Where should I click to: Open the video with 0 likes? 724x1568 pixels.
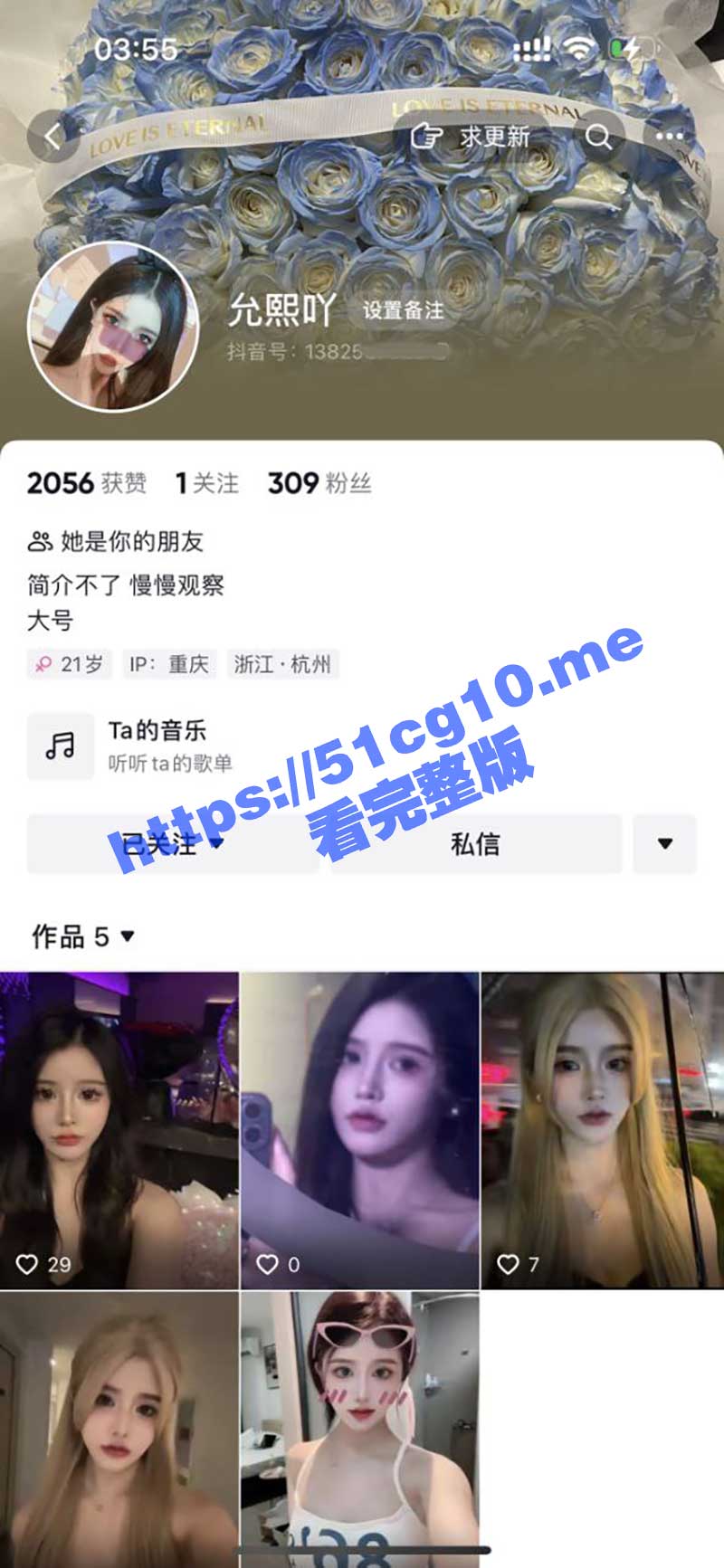(360, 1131)
